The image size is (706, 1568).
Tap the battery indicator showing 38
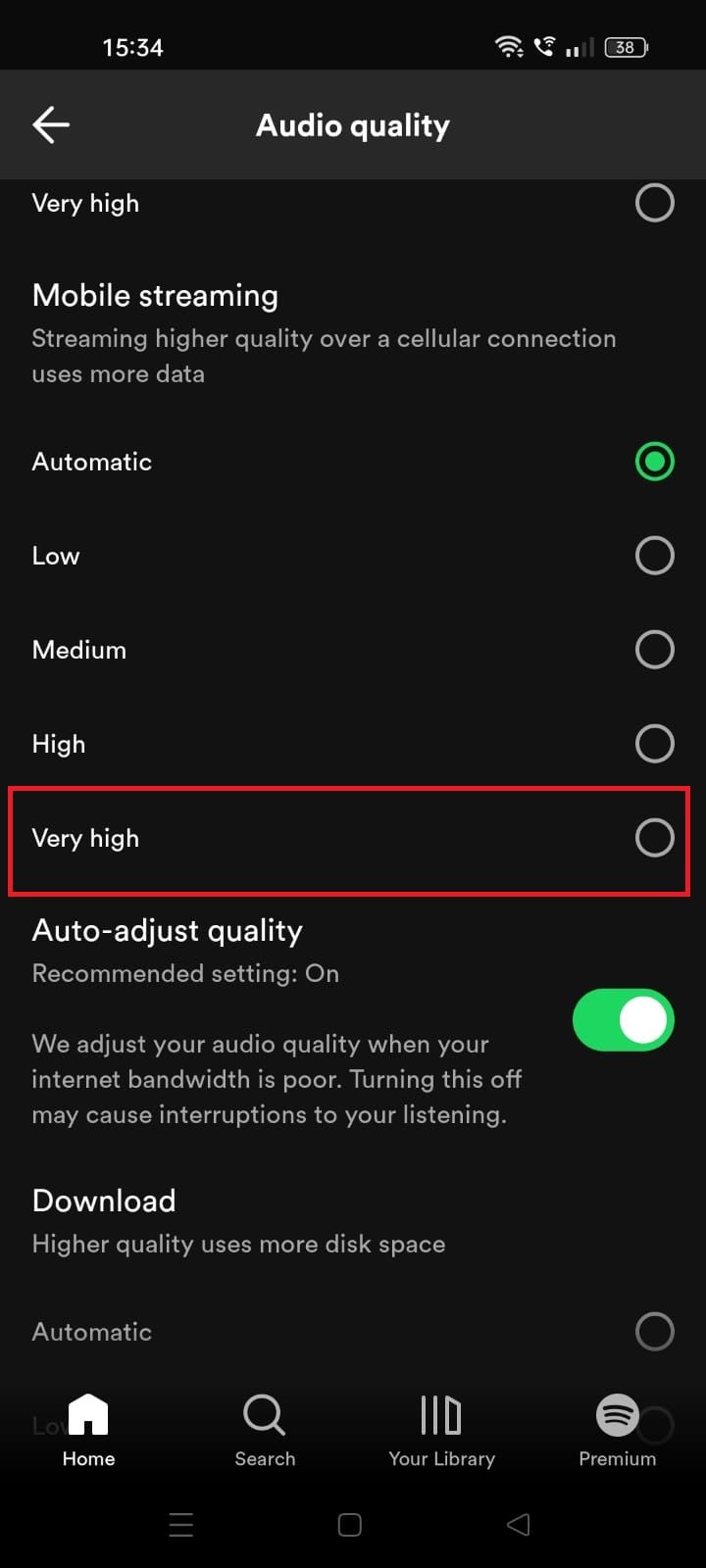coord(625,47)
